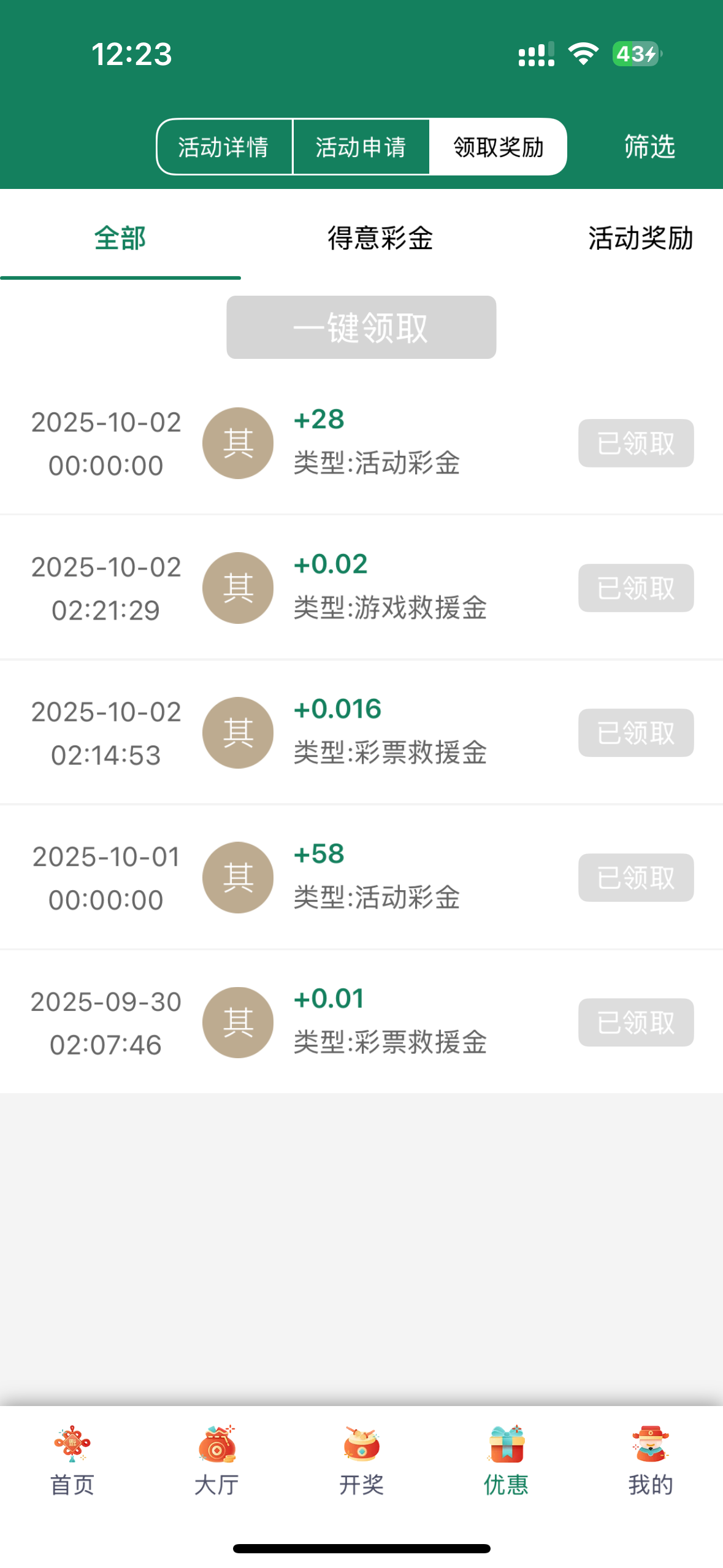Tap 已领取 on the 2025-09-30 rescue fund
This screenshot has height=1568, width=723.
635,1022
